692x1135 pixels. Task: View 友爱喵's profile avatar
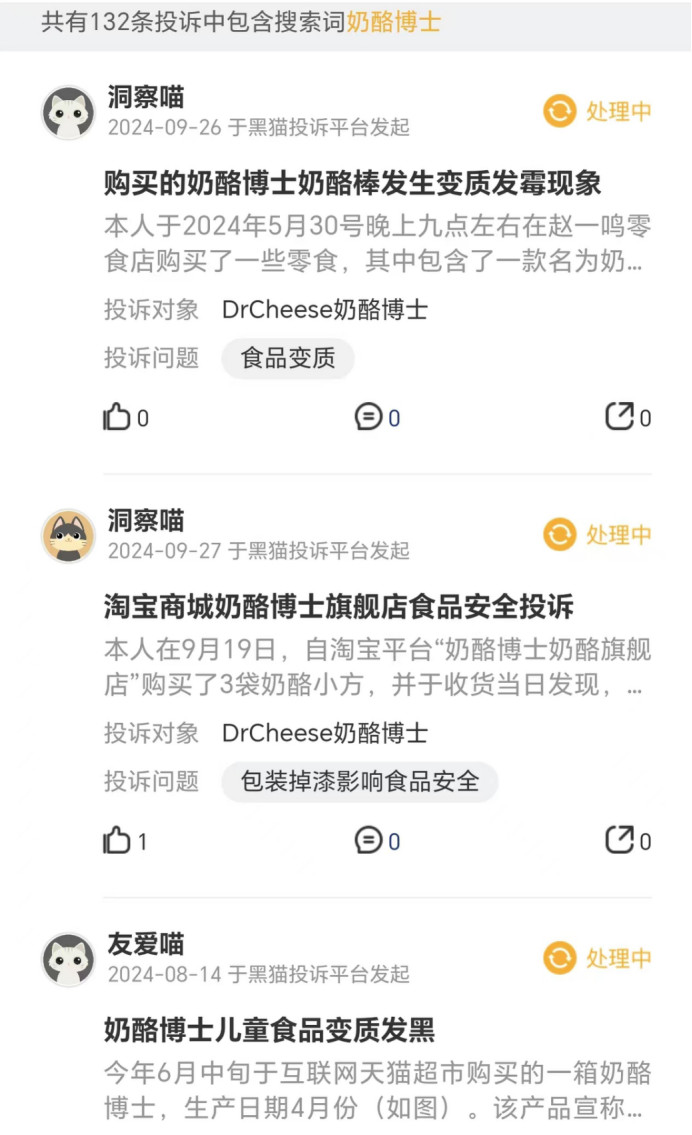click(68, 959)
